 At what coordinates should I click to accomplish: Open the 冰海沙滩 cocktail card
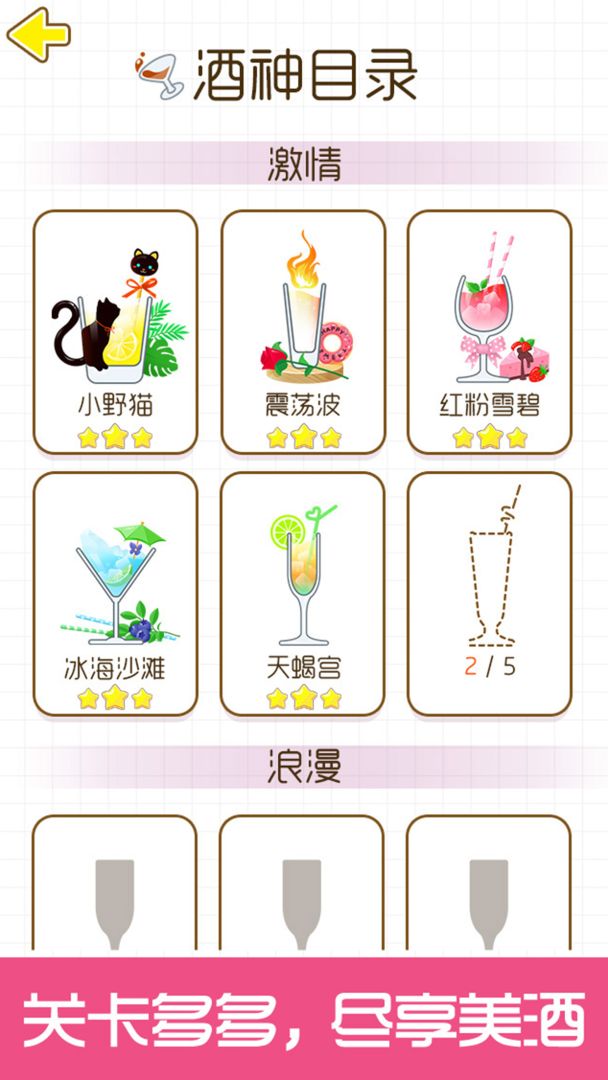pyautogui.click(x=115, y=594)
